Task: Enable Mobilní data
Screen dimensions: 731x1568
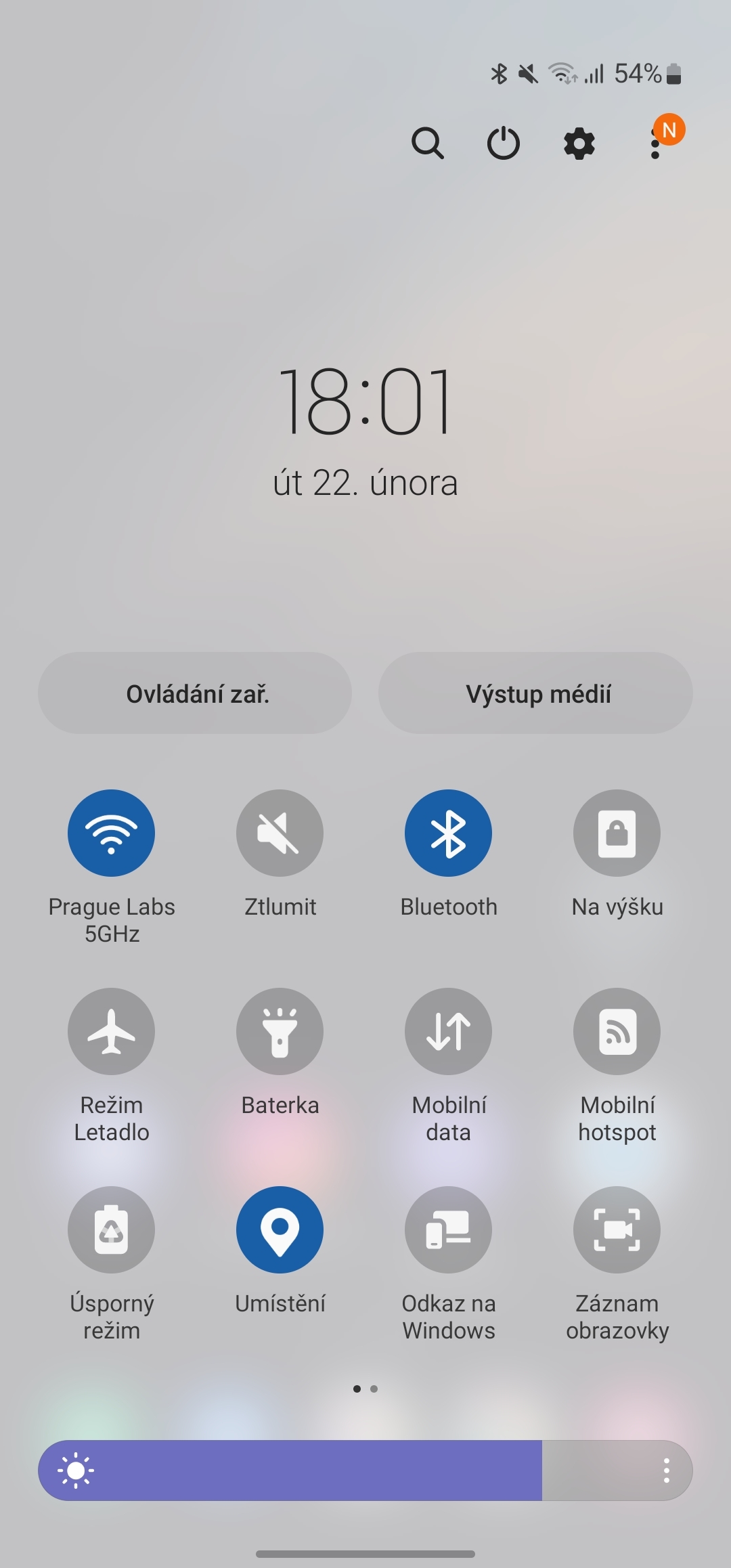Action: (x=448, y=1031)
